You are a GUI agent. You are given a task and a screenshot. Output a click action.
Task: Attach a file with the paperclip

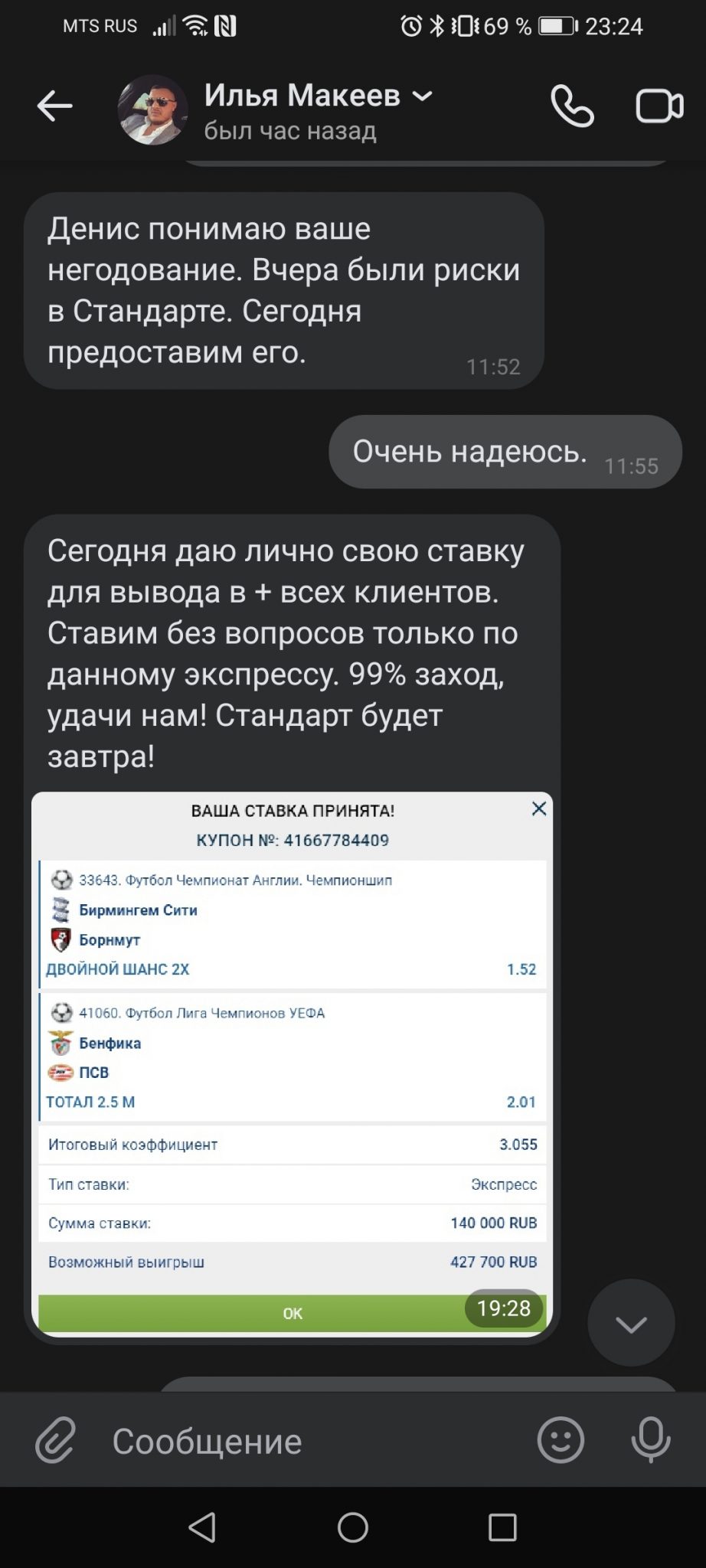(56, 1440)
